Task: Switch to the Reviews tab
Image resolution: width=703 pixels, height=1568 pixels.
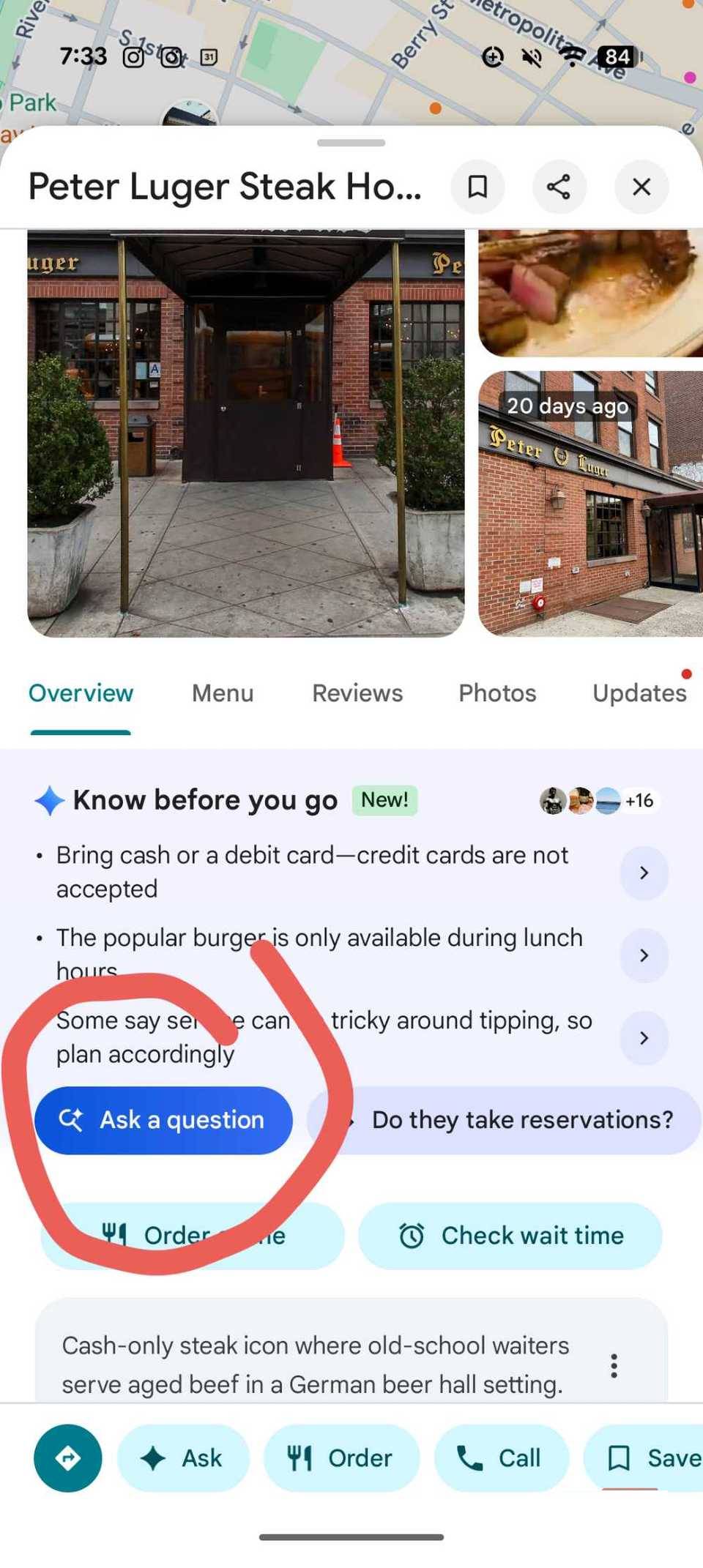Action: (357, 693)
